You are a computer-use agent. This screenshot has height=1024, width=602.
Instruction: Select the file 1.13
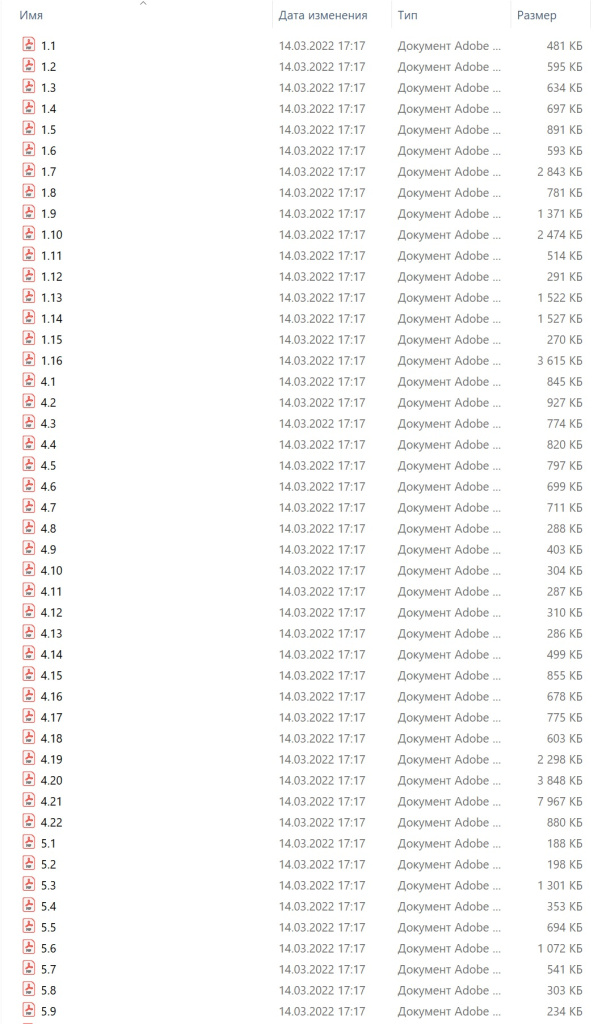click(x=51, y=298)
